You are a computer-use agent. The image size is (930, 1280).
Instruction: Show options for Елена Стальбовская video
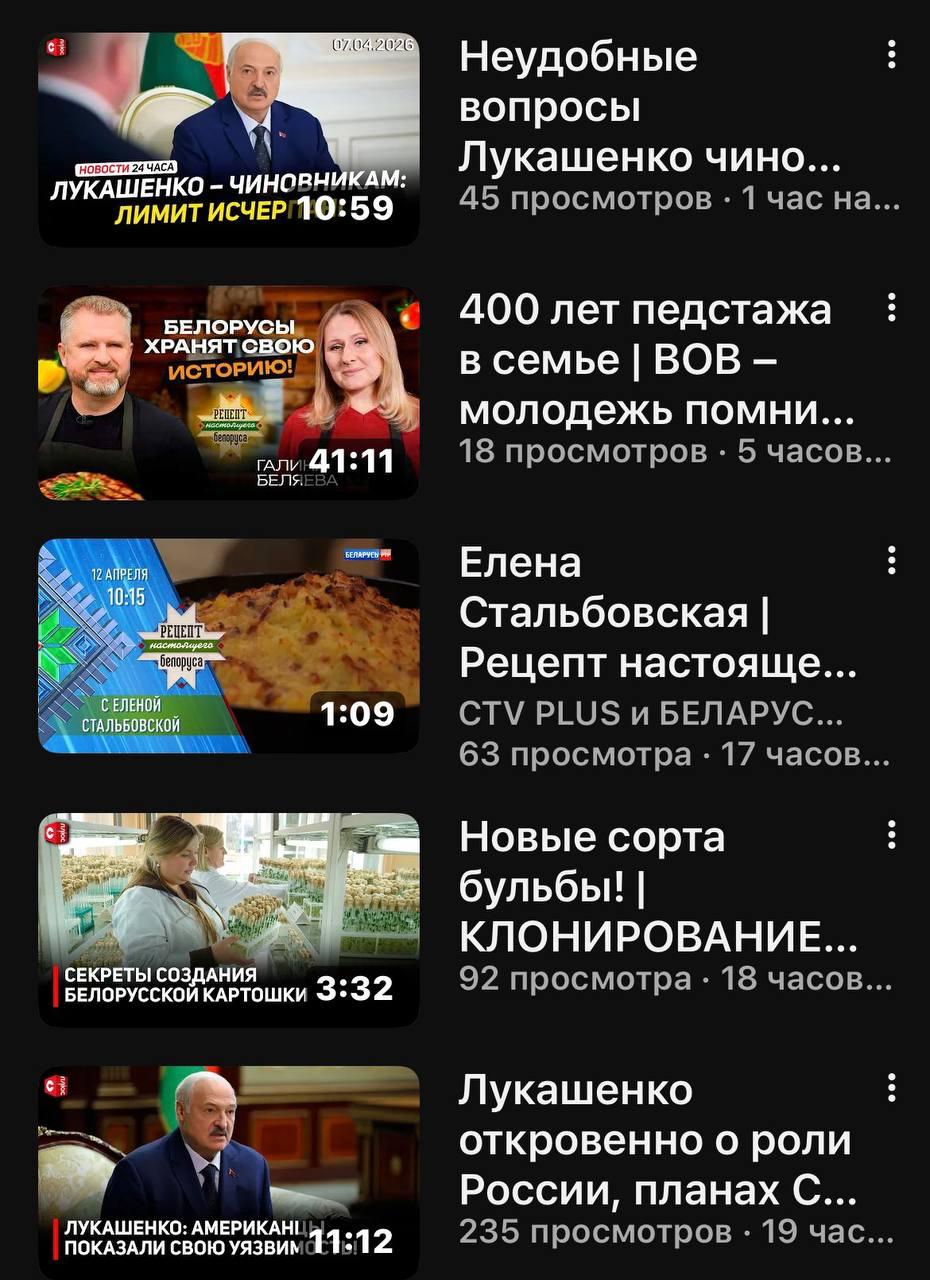click(891, 561)
